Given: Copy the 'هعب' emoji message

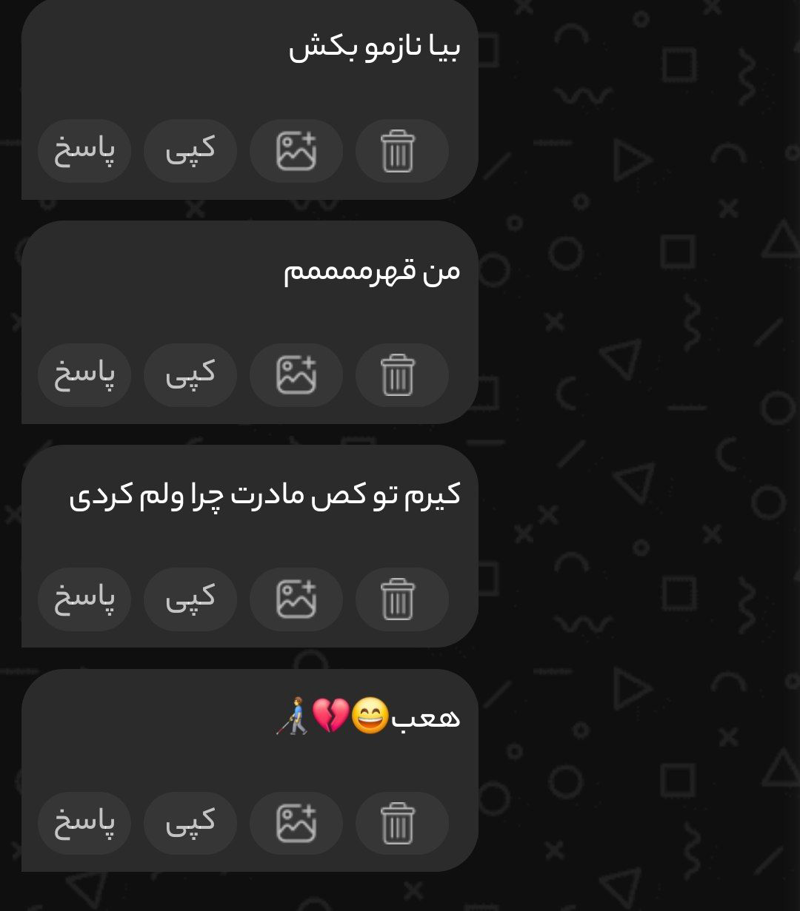Looking at the screenshot, I should [190, 823].
